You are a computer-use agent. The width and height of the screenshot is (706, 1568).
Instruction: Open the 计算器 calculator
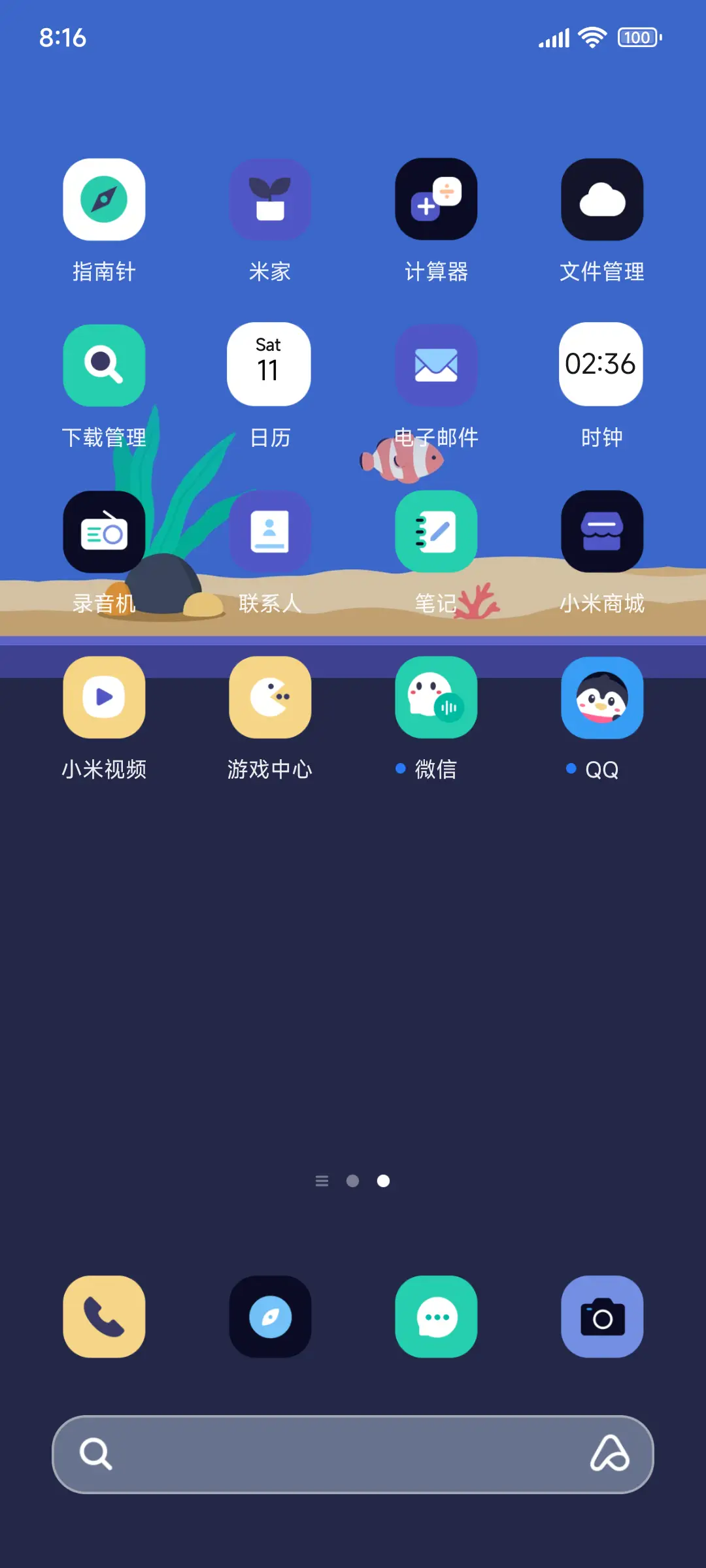(x=436, y=199)
